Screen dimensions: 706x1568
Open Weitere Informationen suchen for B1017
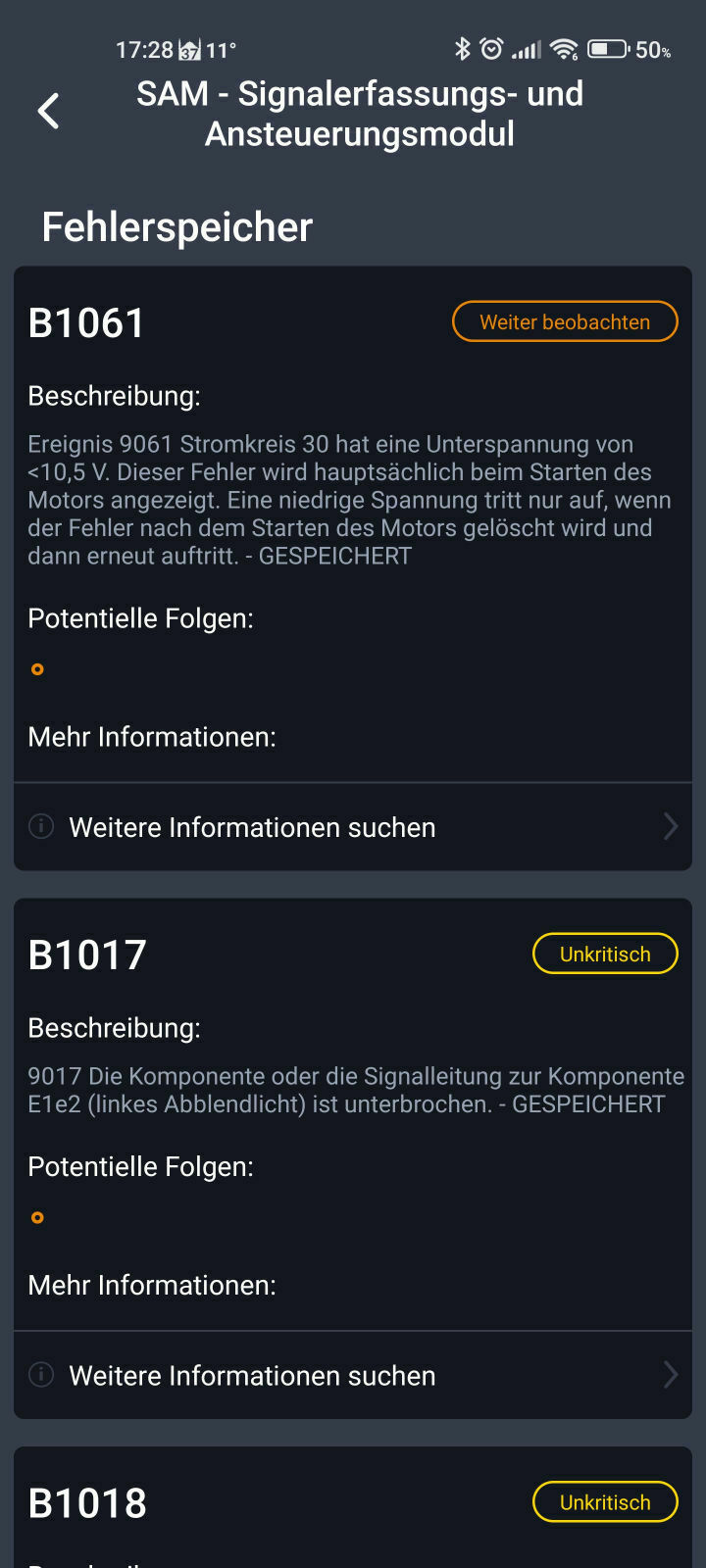[251, 1375]
